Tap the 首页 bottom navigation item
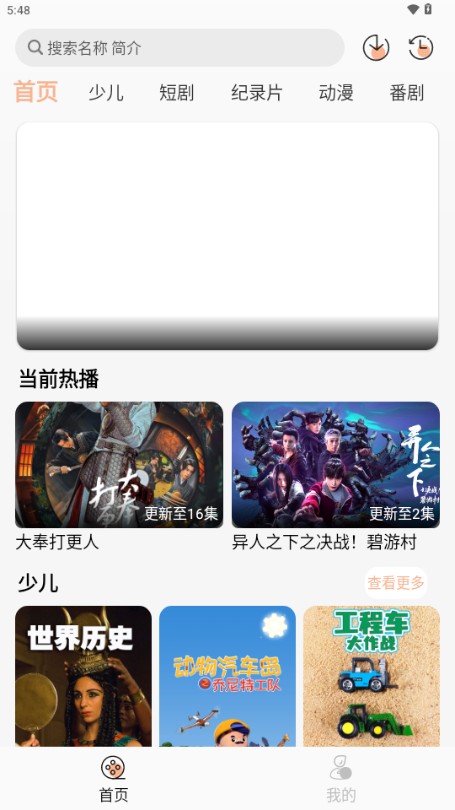 click(114, 779)
